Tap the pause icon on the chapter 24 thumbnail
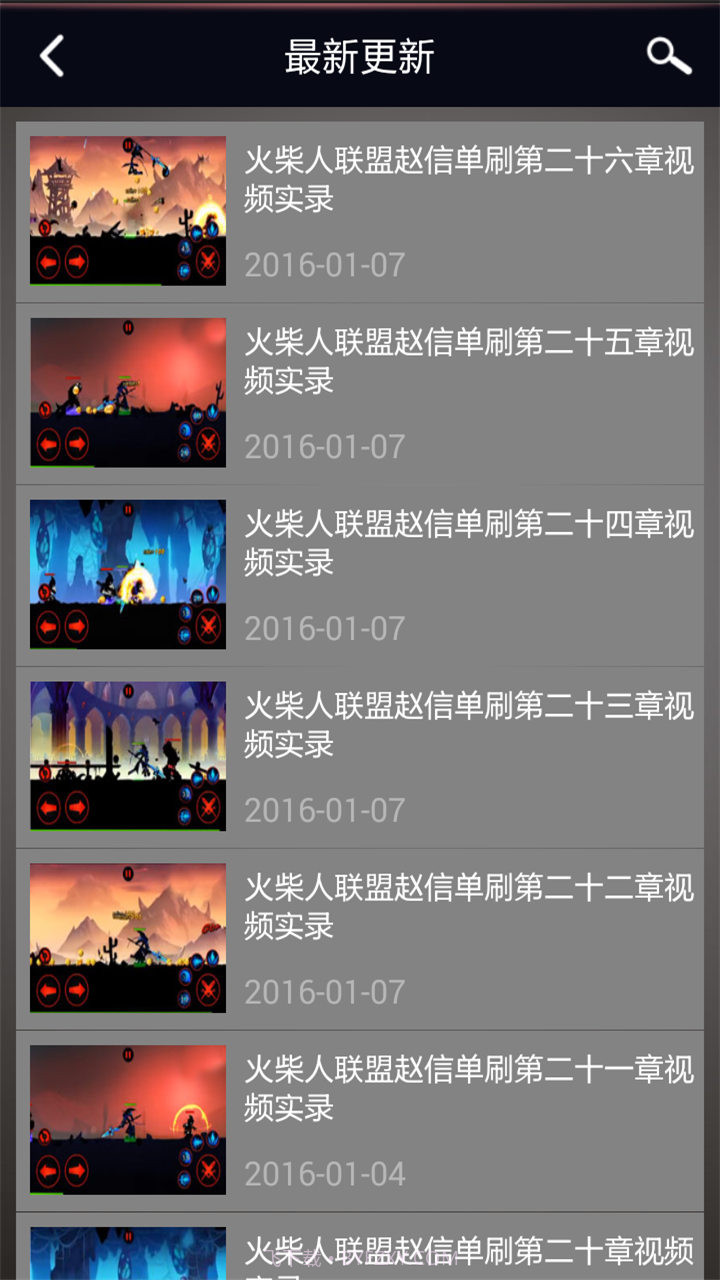Viewport: 720px width, 1280px height. click(x=126, y=509)
